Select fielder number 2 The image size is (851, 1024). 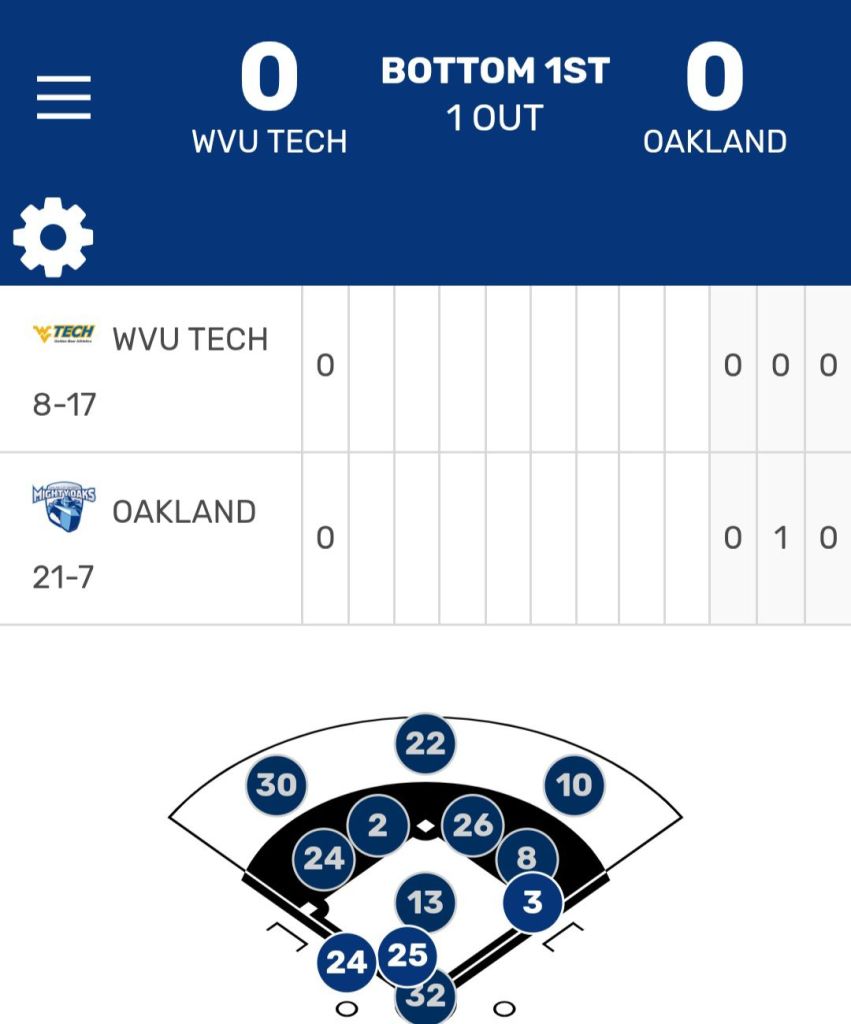point(377,826)
